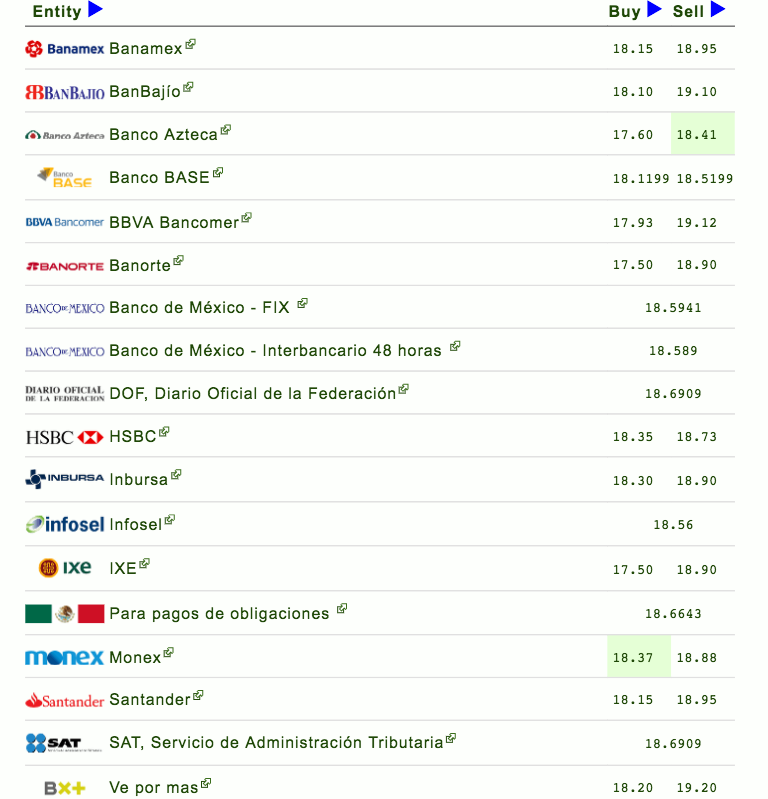Viewport: 768px width, 799px height.
Task: Visit the Monex link
Action: [x=135, y=657]
